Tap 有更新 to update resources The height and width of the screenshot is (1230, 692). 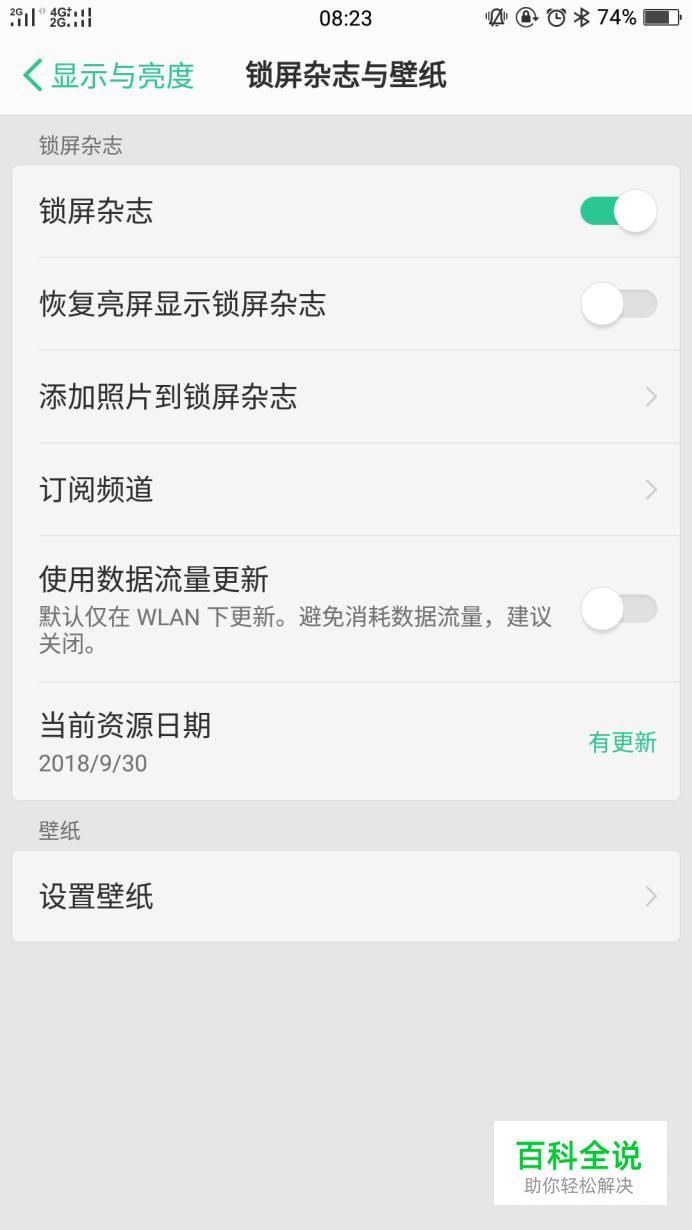[x=622, y=742]
